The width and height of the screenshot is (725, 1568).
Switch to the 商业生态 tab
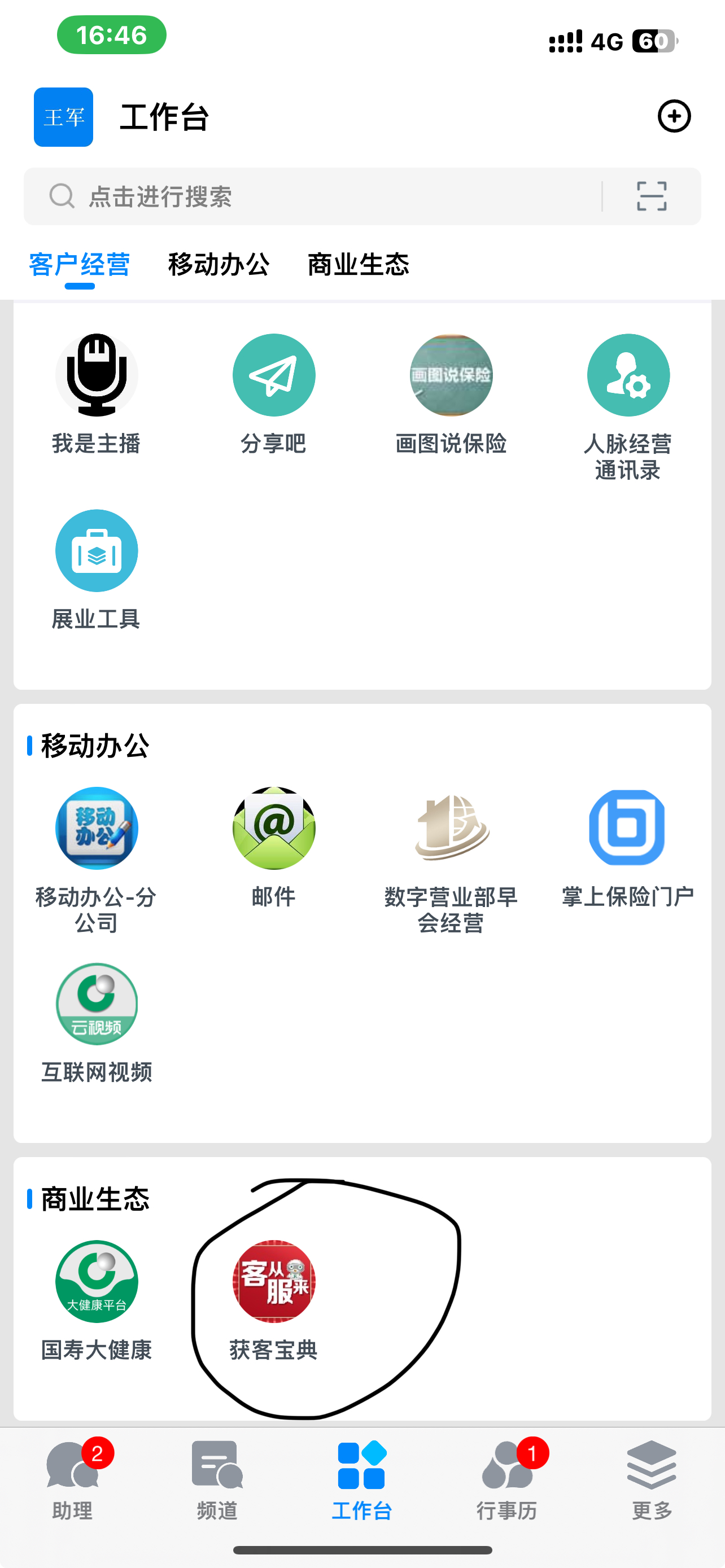pos(359,264)
